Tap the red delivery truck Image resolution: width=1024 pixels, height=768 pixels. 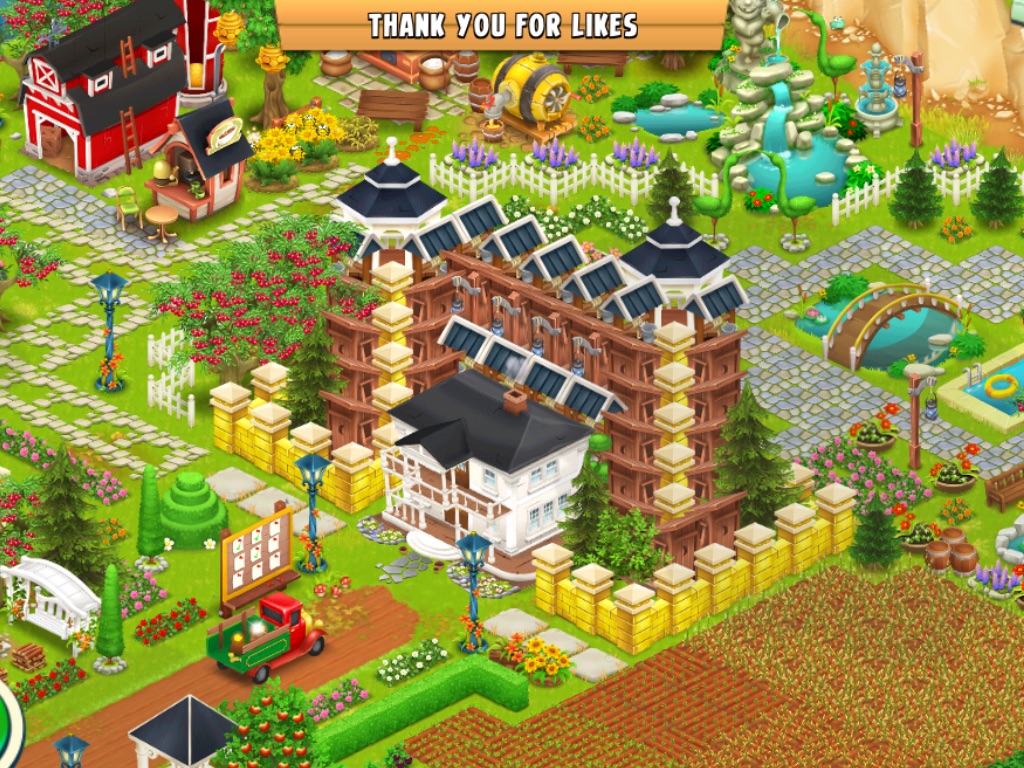tap(267, 635)
